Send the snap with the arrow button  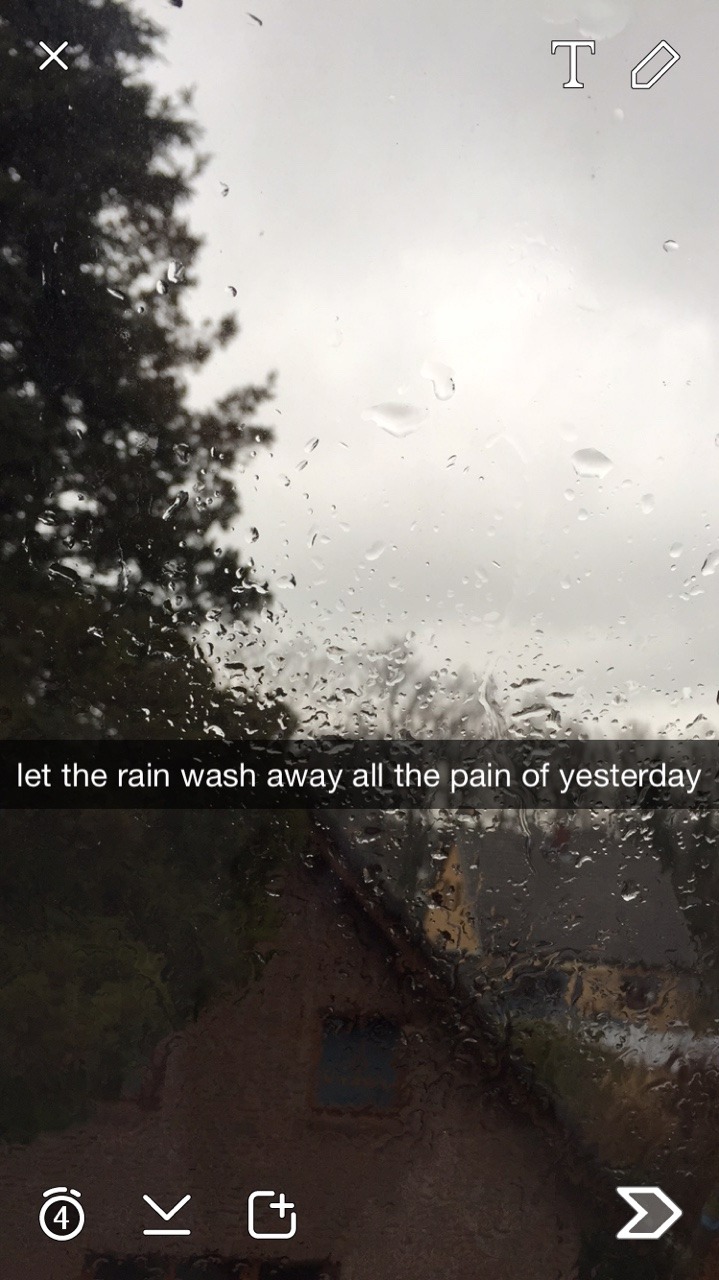(x=648, y=1214)
